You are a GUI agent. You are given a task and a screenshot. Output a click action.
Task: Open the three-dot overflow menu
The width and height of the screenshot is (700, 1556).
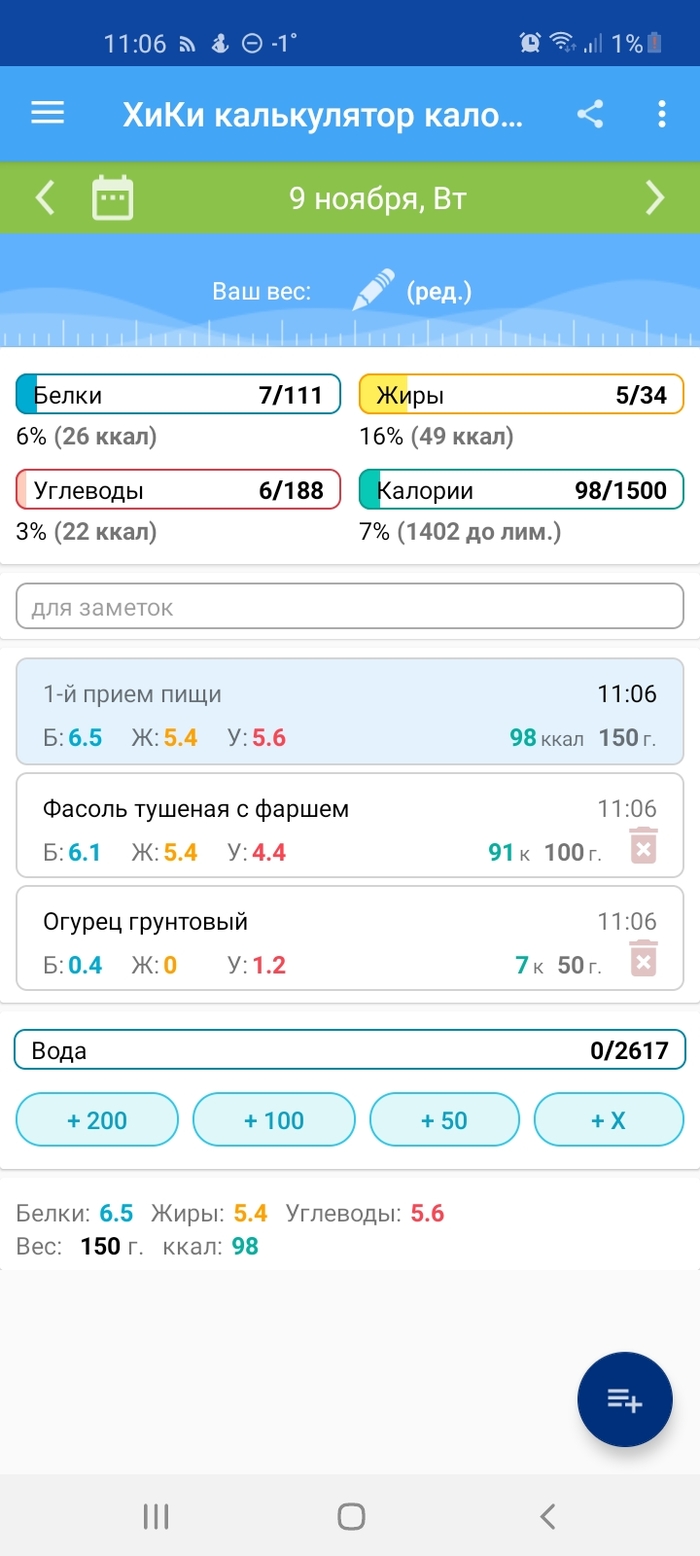[661, 114]
